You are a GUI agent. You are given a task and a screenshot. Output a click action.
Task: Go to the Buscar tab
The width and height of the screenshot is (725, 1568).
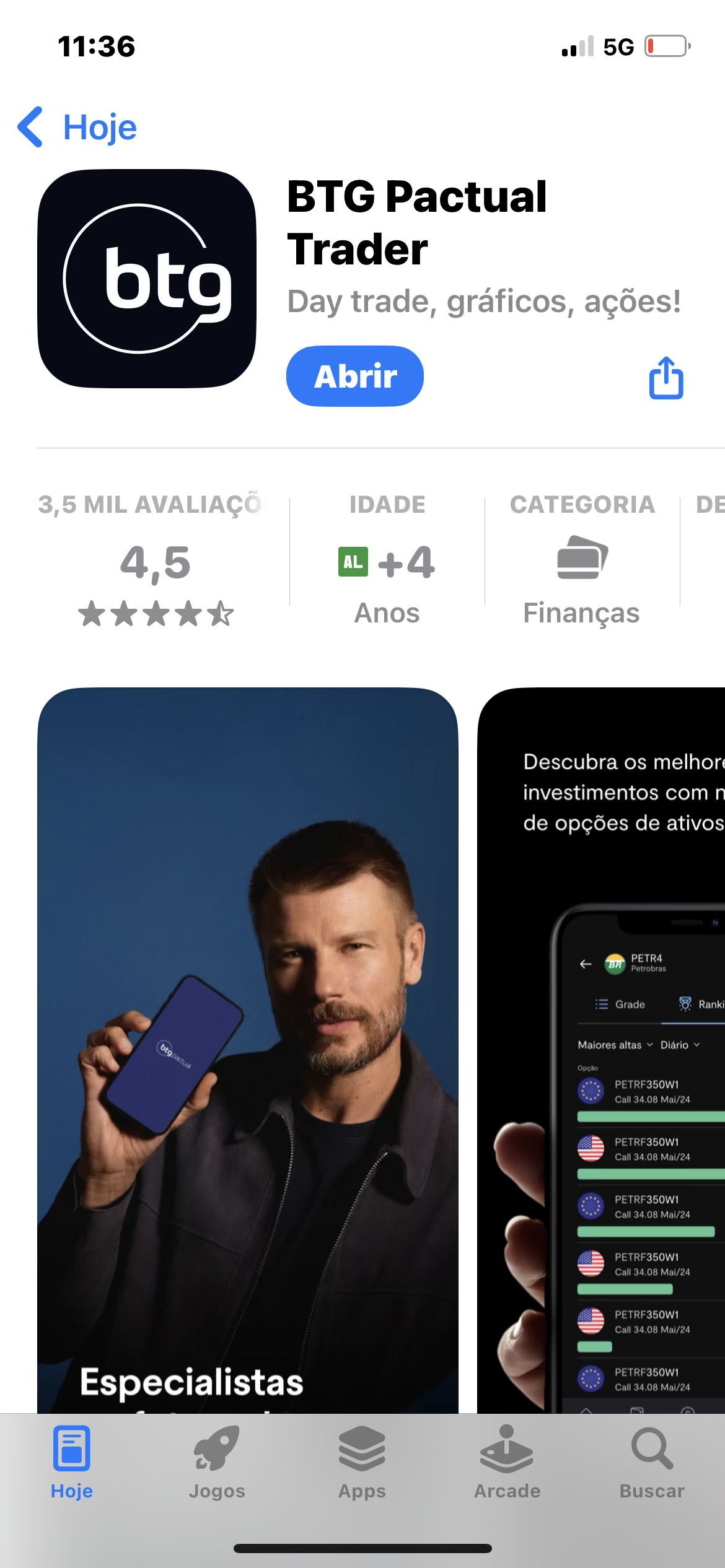point(652,1463)
